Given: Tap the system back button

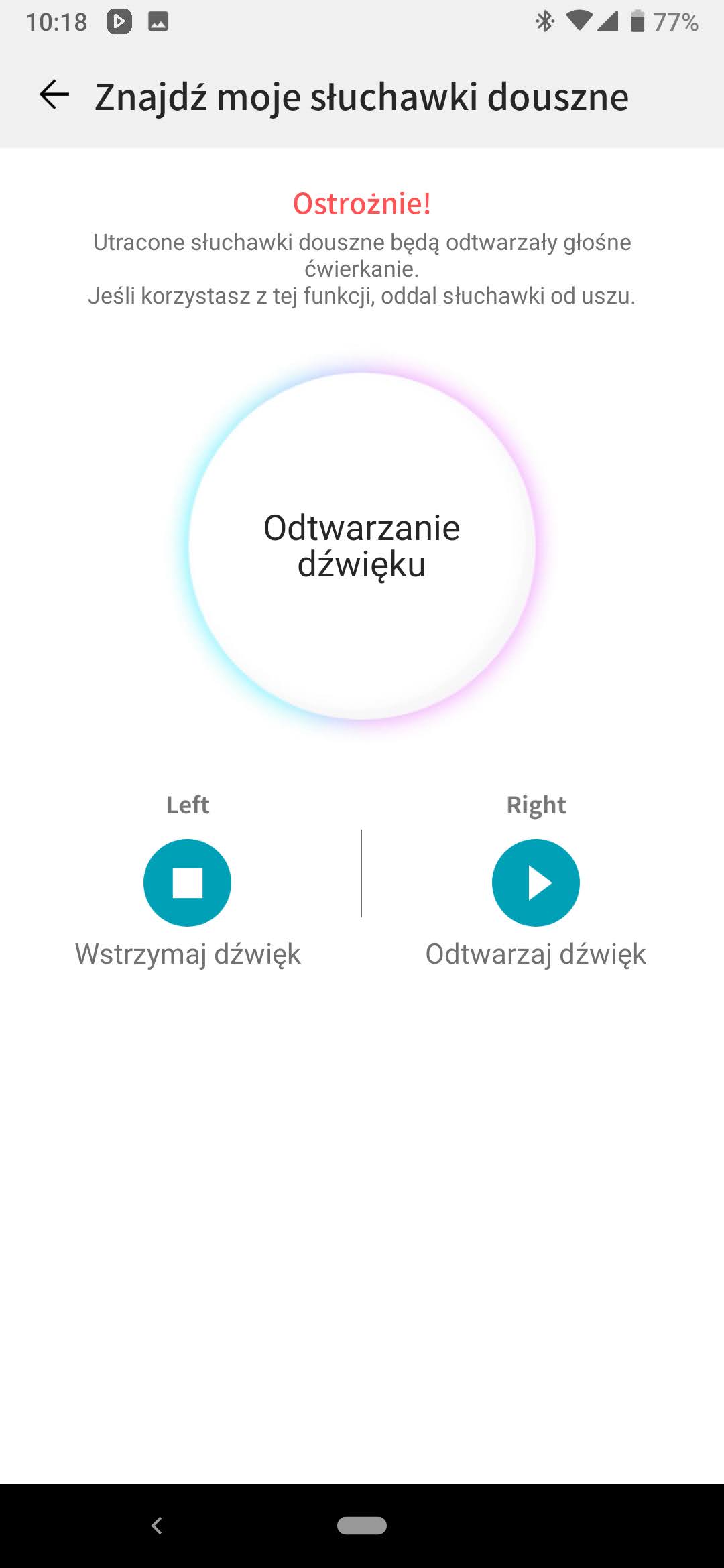Looking at the screenshot, I should click(x=157, y=1526).
